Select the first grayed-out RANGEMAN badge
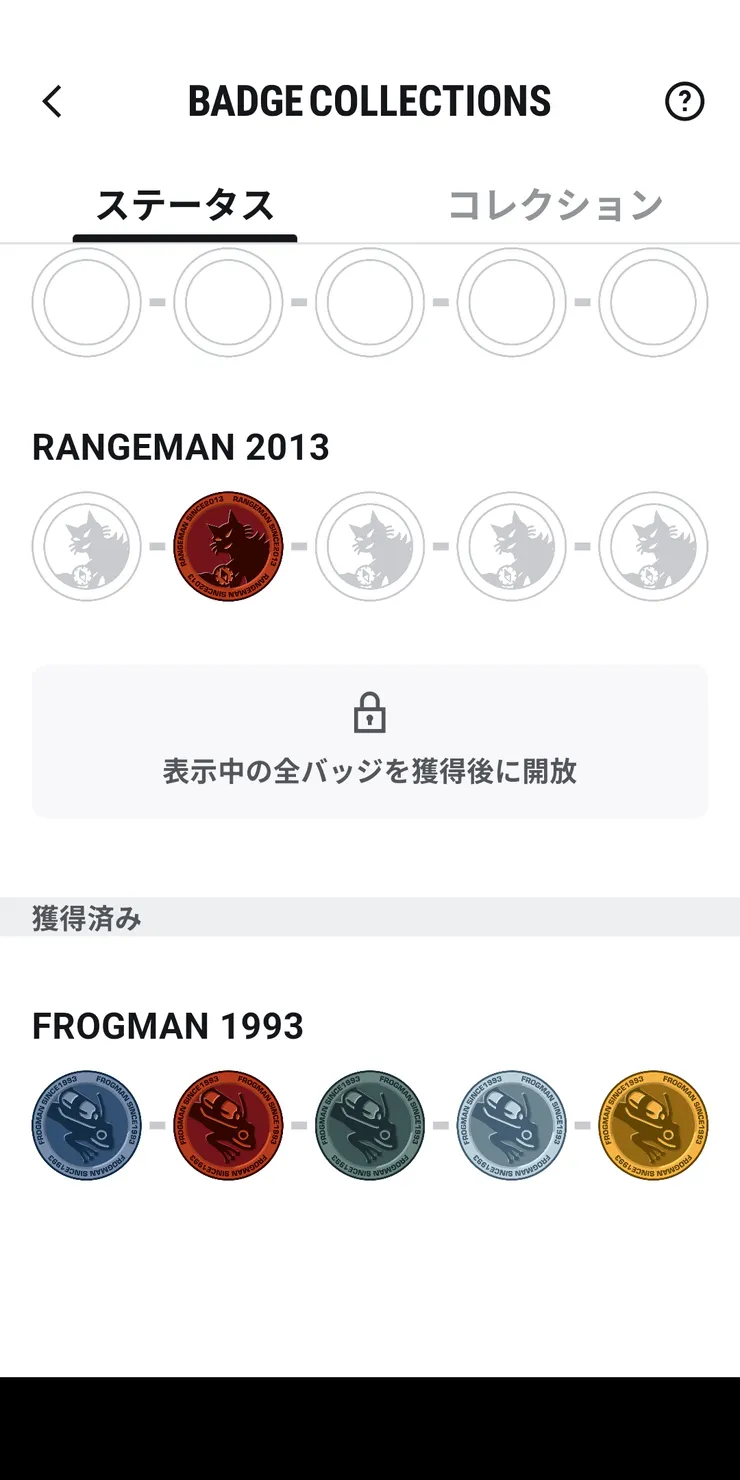Viewport: 740px width, 1480px height. (86, 546)
